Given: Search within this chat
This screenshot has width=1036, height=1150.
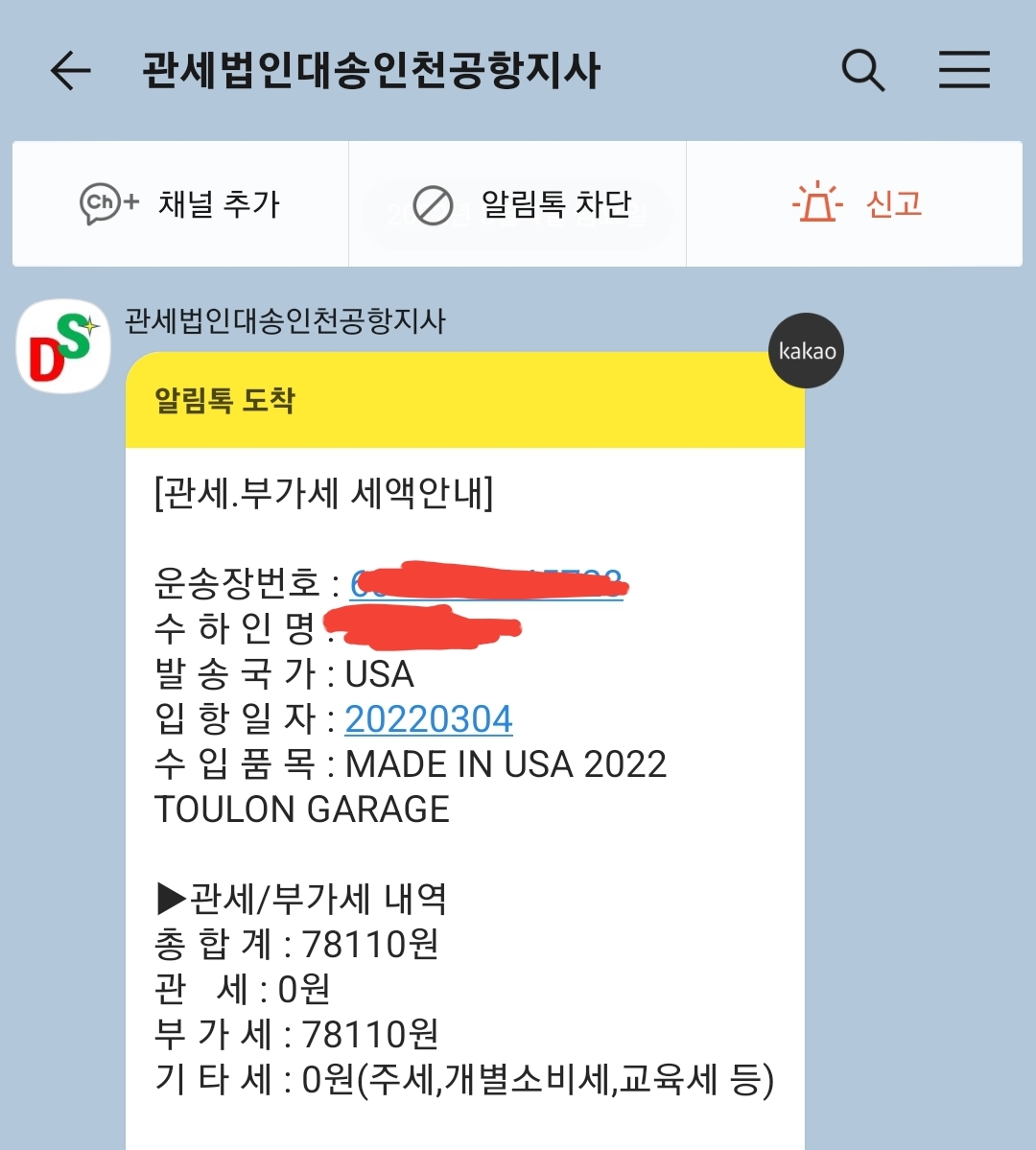Looking at the screenshot, I should pyautogui.click(x=862, y=70).
